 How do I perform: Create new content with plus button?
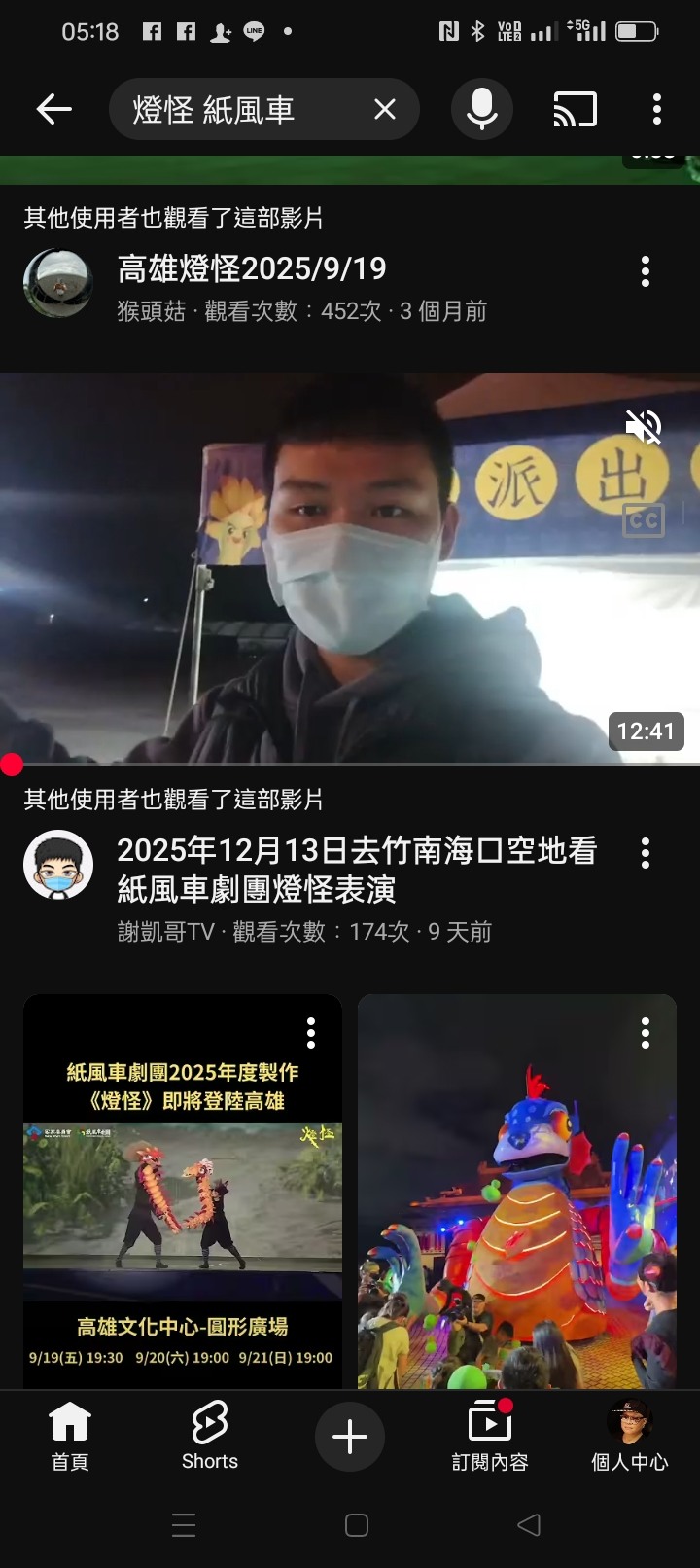pos(350,1437)
